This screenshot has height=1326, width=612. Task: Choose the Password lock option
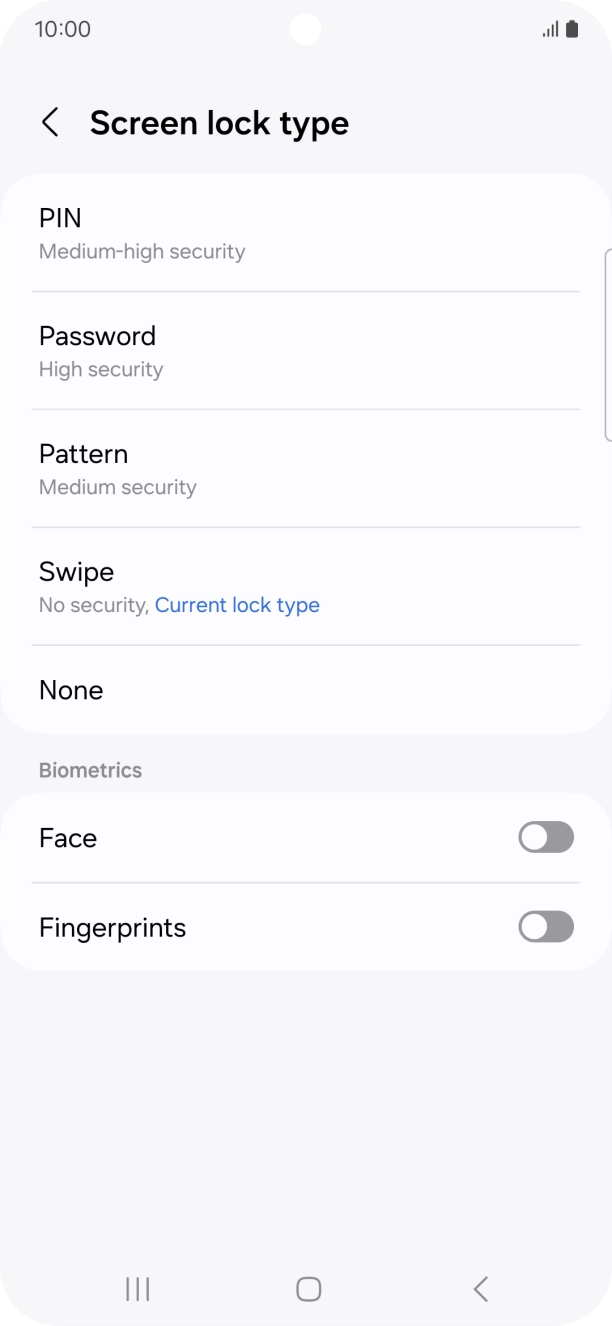click(x=305, y=351)
